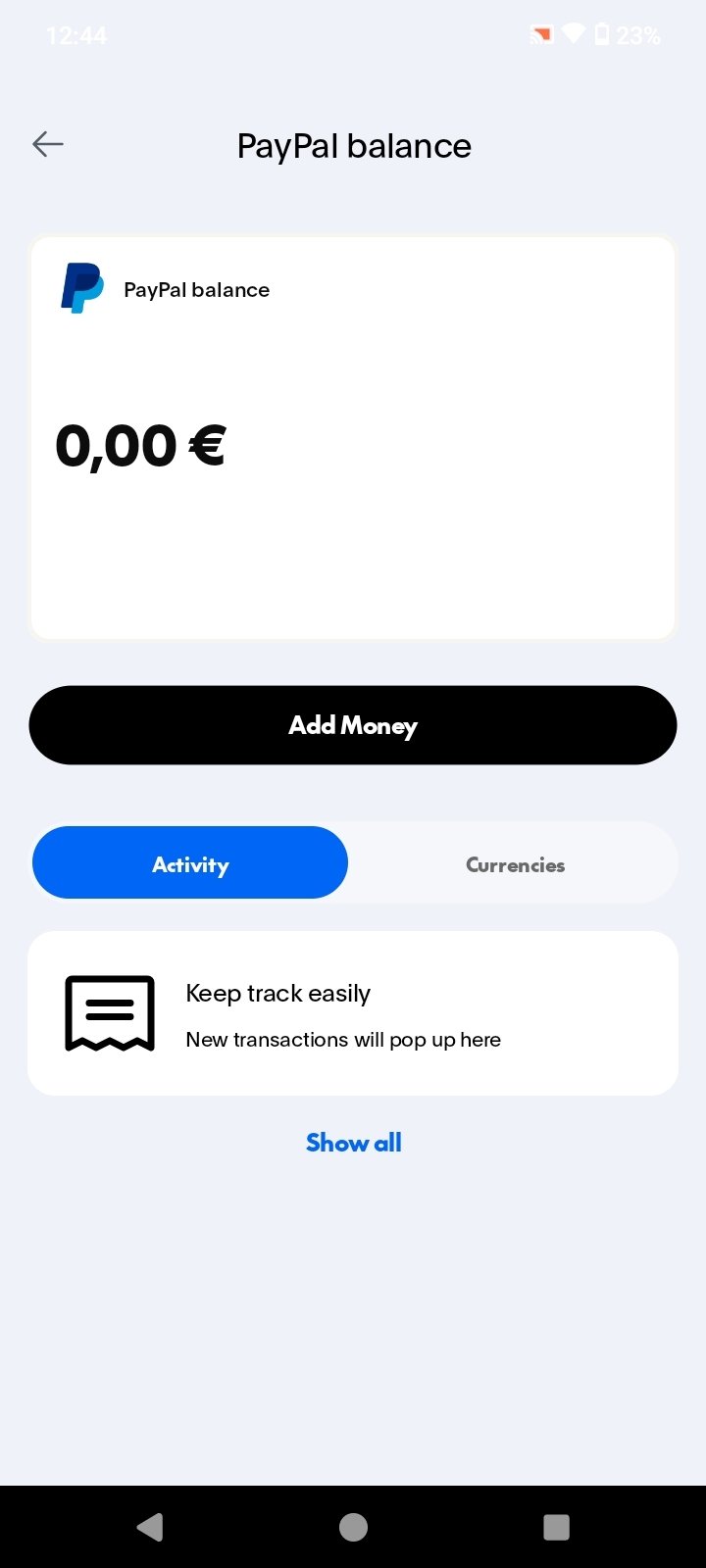Click the Keep track easily card
This screenshot has height=1568, width=706.
click(353, 1012)
